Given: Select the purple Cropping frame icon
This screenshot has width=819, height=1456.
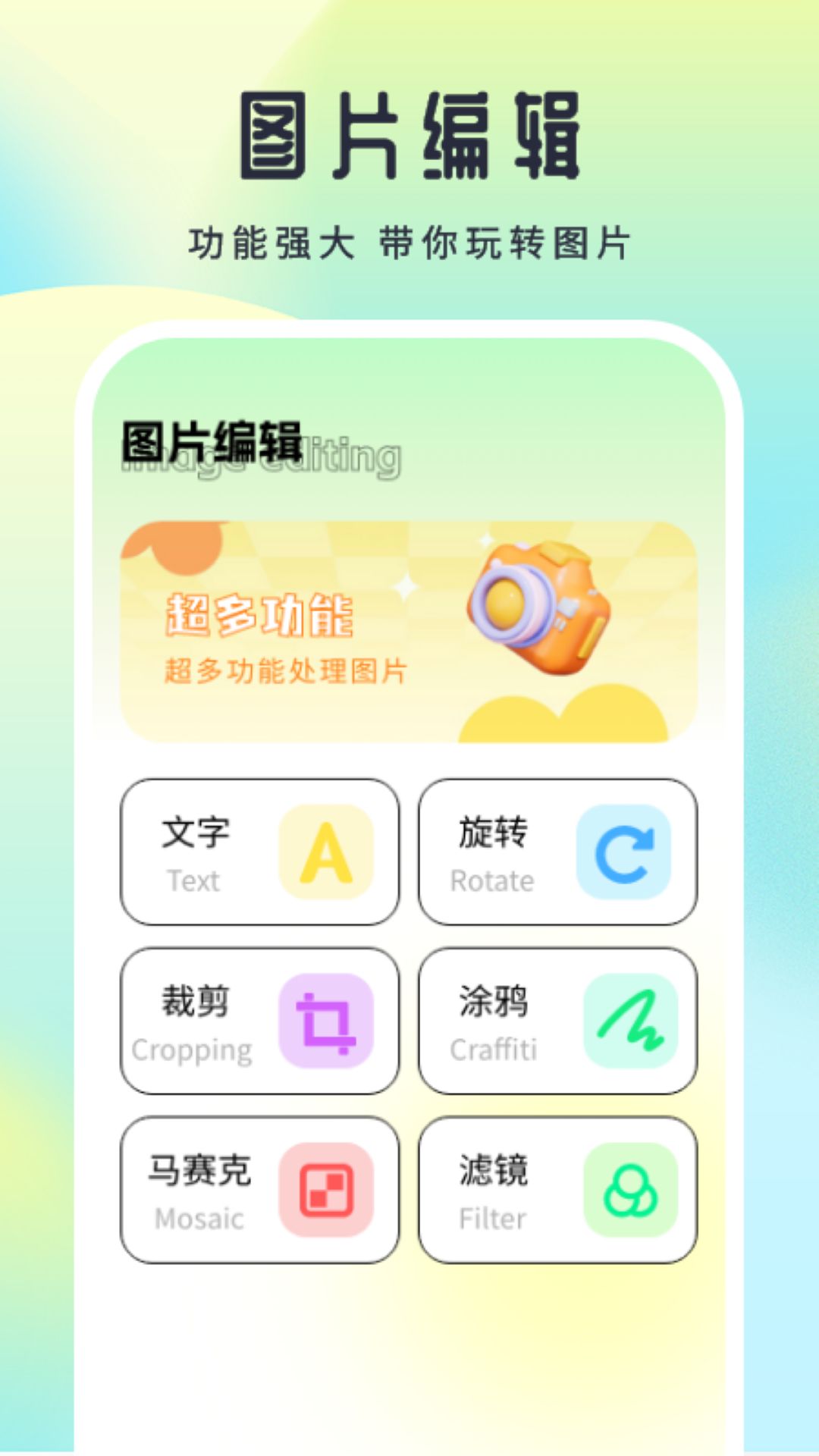Looking at the screenshot, I should click(325, 1022).
